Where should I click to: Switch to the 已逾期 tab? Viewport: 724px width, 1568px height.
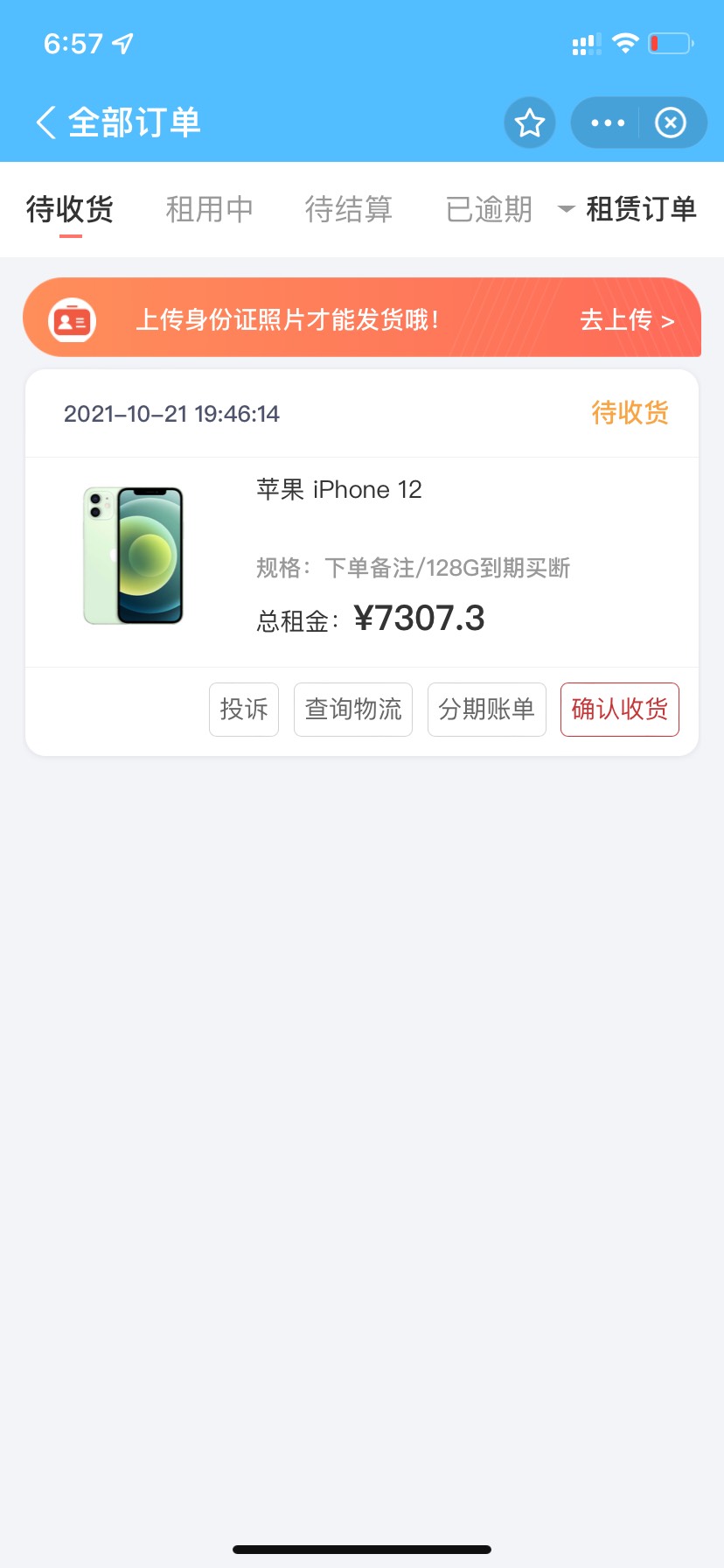[x=489, y=210]
